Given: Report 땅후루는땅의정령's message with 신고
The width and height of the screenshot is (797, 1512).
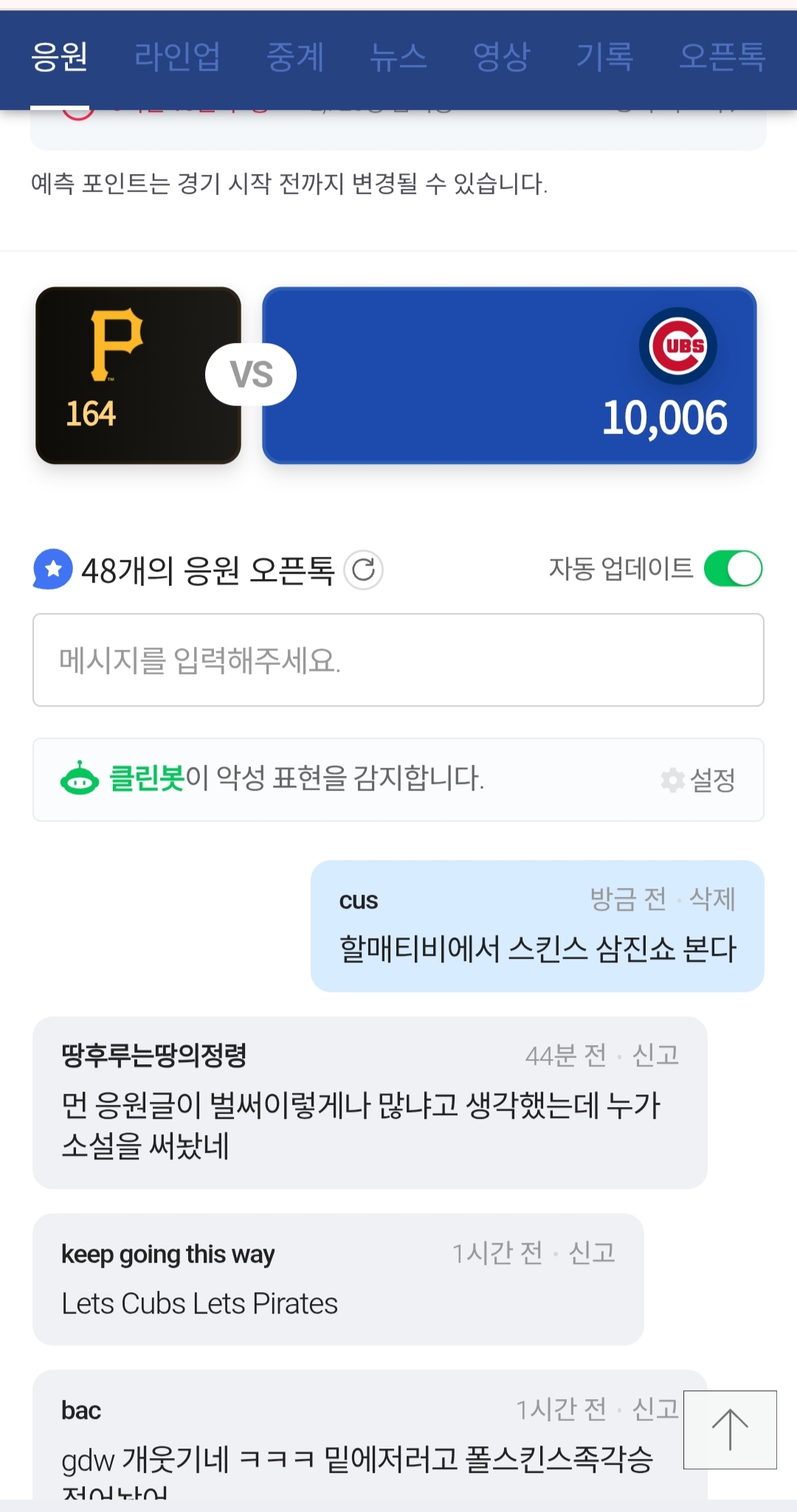Looking at the screenshot, I should coord(655,1055).
